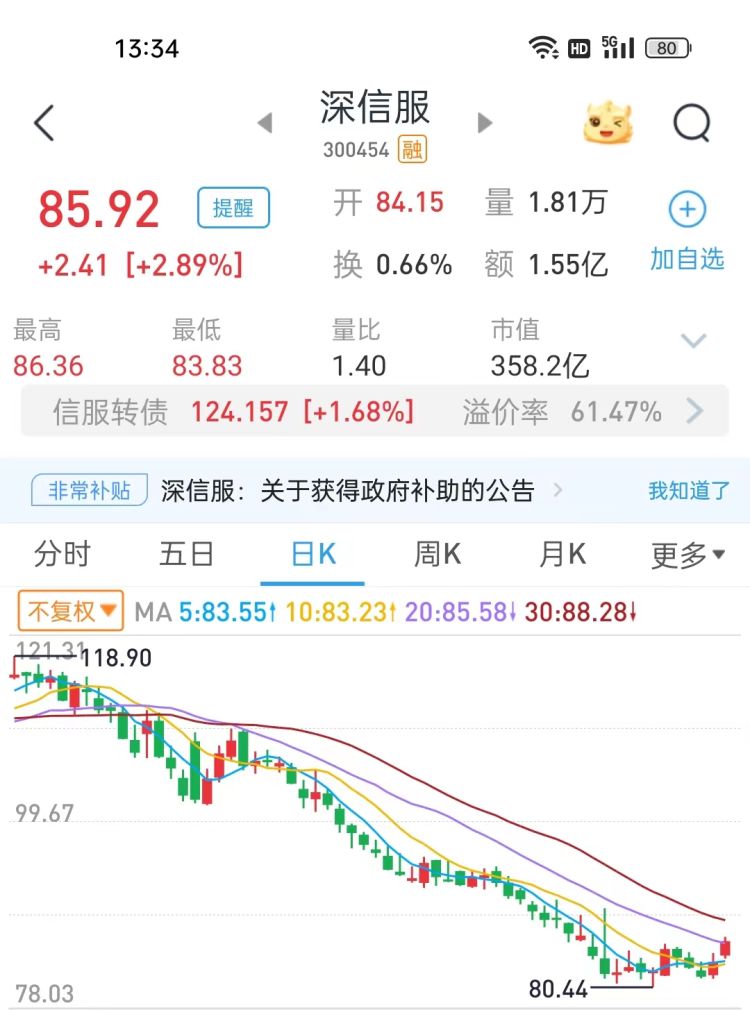Screen dimensions: 750x1010
Task: Open stock search magnifier
Action: point(691,123)
